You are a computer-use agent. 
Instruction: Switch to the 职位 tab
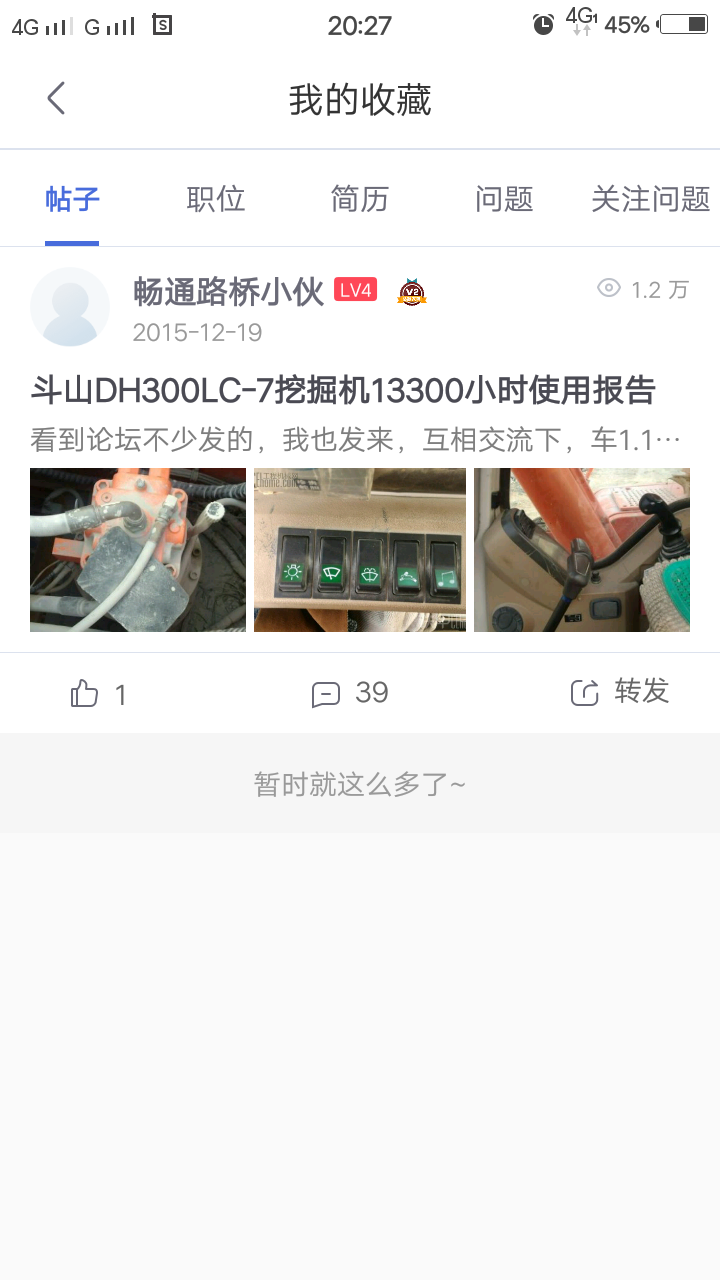pyautogui.click(x=216, y=199)
